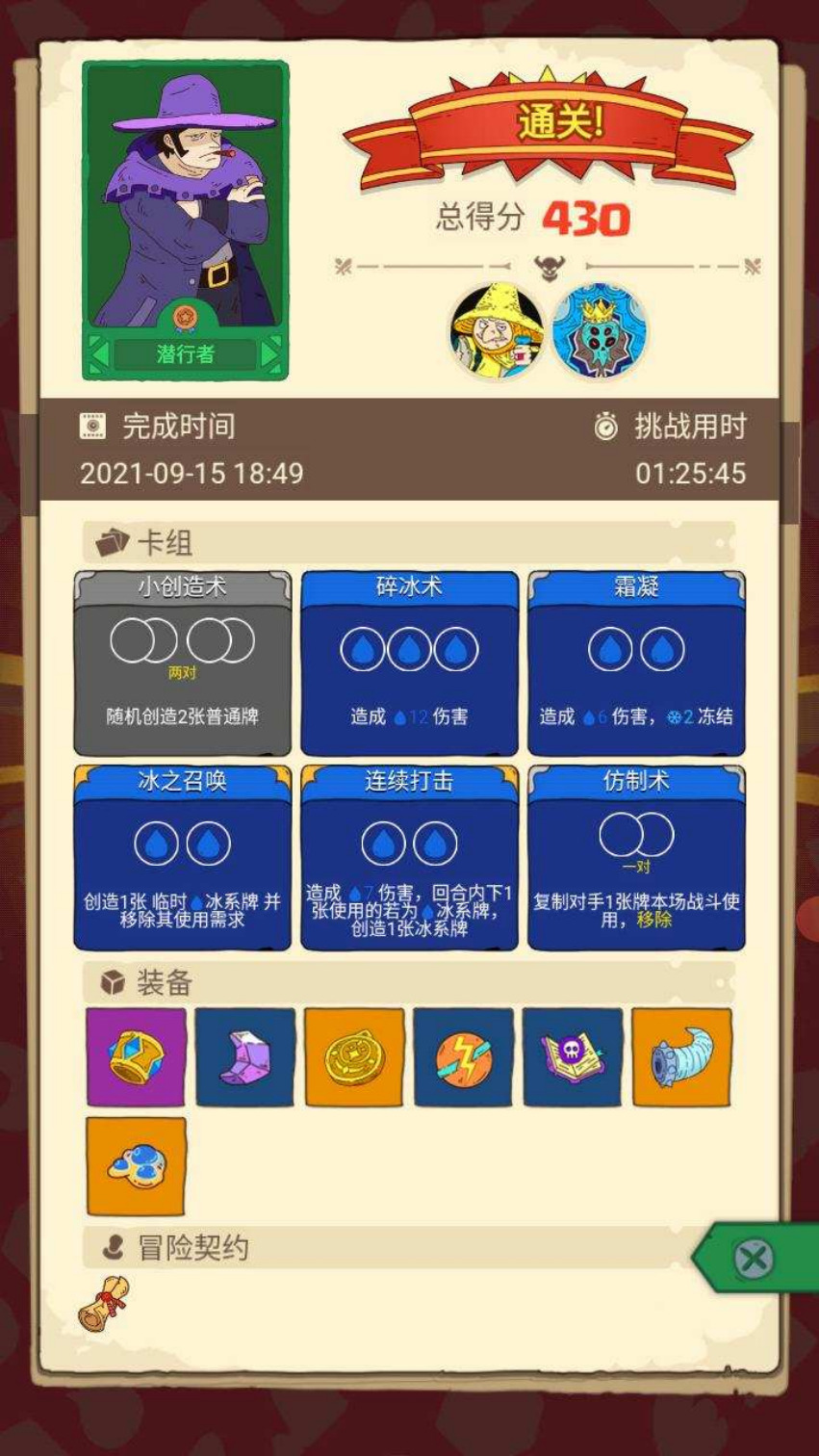Viewport: 819px width, 1456px height.
Task: Tap the yellow-hat boss portrait
Action: (x=498, y=330)
